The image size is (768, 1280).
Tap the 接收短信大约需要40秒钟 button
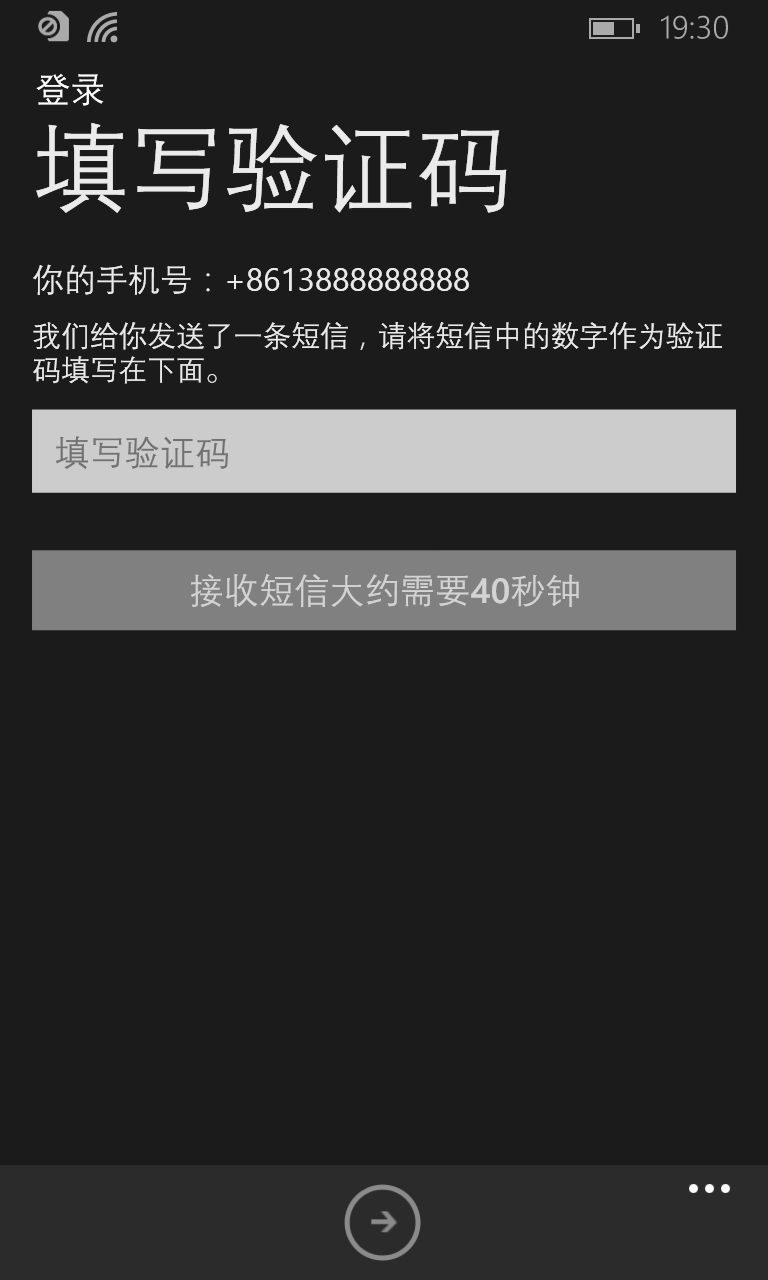pyautogui.click(x=383, y=590)
